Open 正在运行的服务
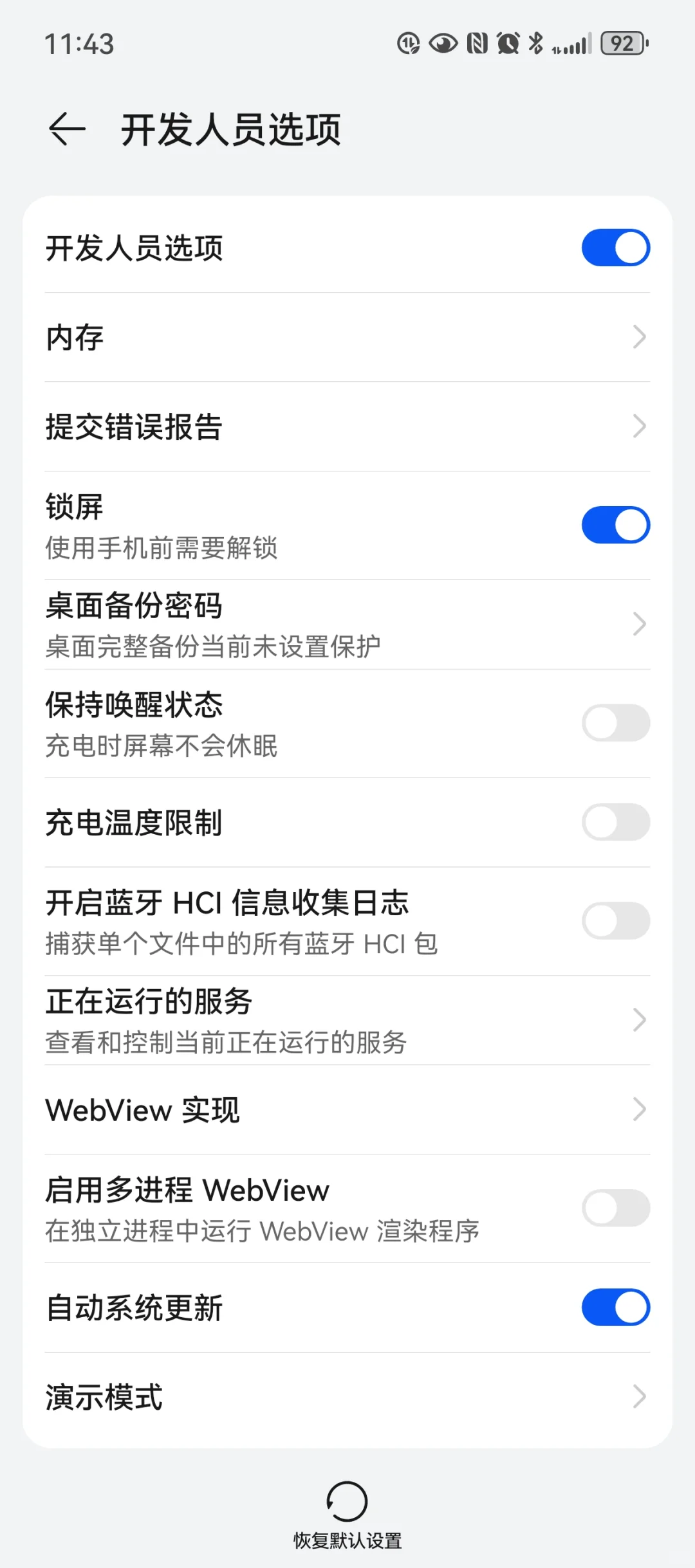Image resolution: width=695 pixels, height=1568 pixels. 347,1020
